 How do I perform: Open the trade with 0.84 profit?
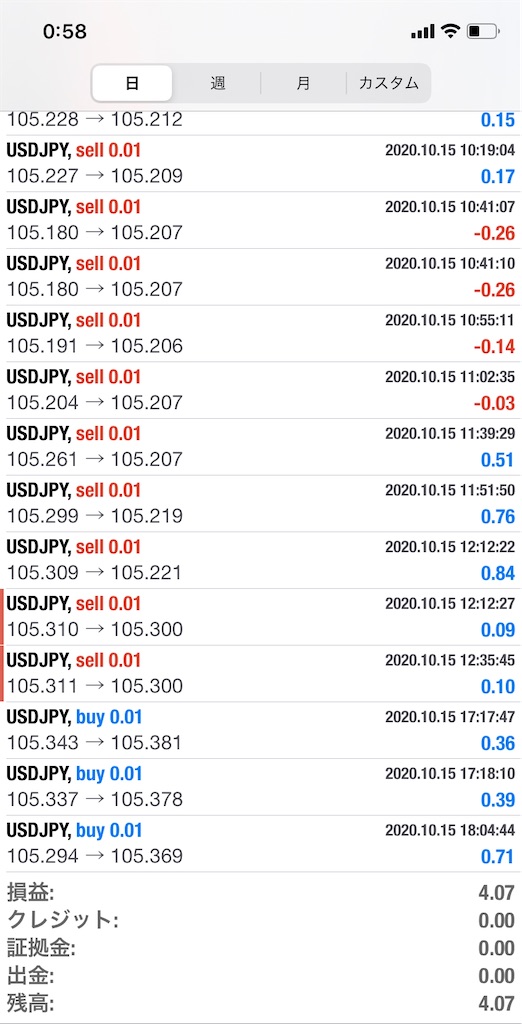click(261, 560)
